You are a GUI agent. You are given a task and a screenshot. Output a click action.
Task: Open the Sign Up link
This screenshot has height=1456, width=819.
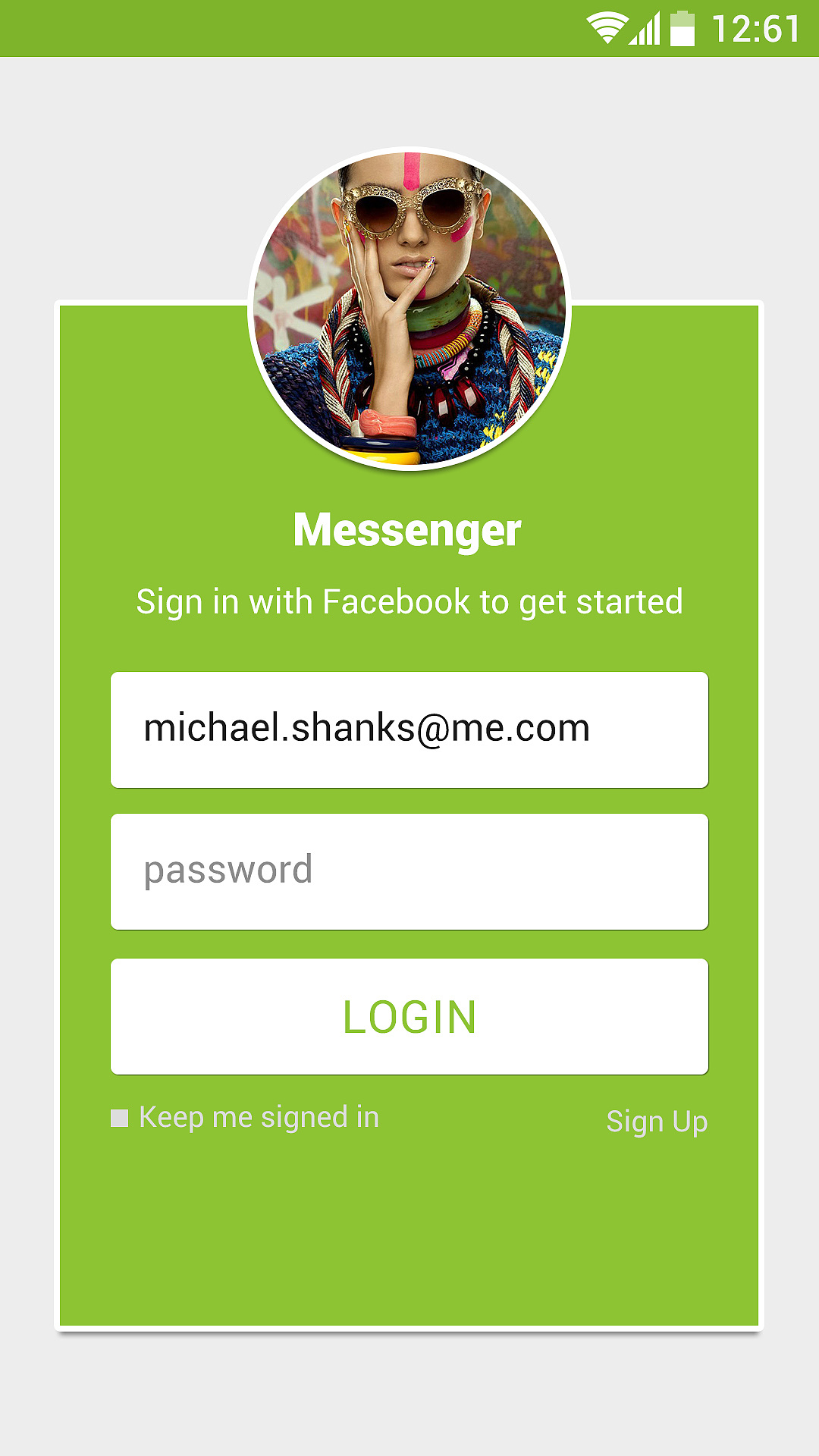click(x=657, y=1121)
